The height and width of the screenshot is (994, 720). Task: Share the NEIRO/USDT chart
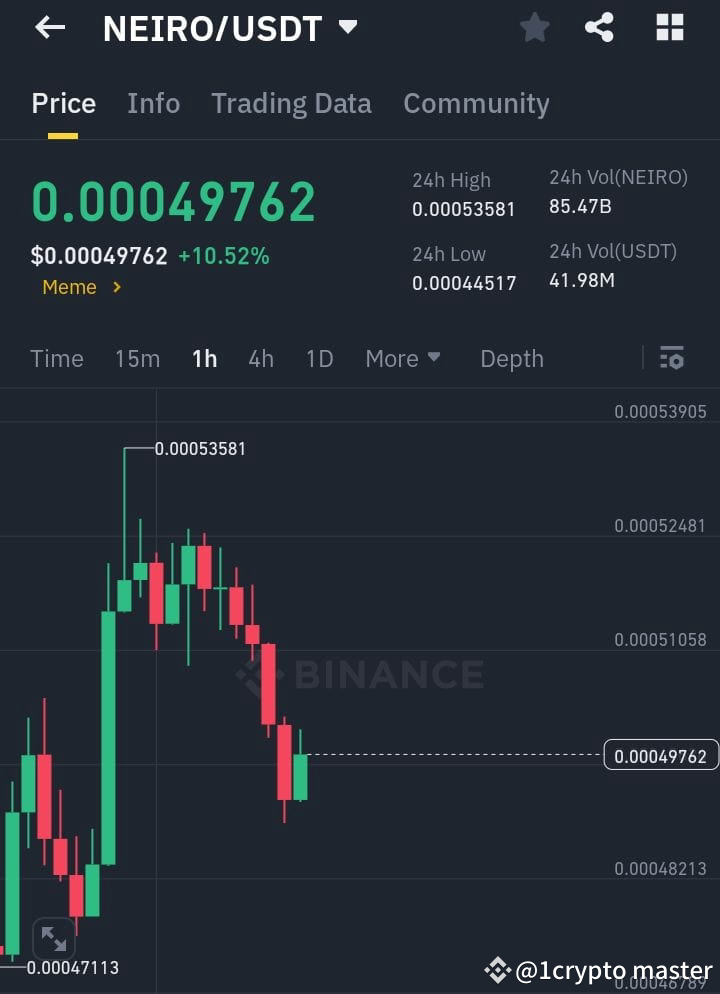(599, 27)
